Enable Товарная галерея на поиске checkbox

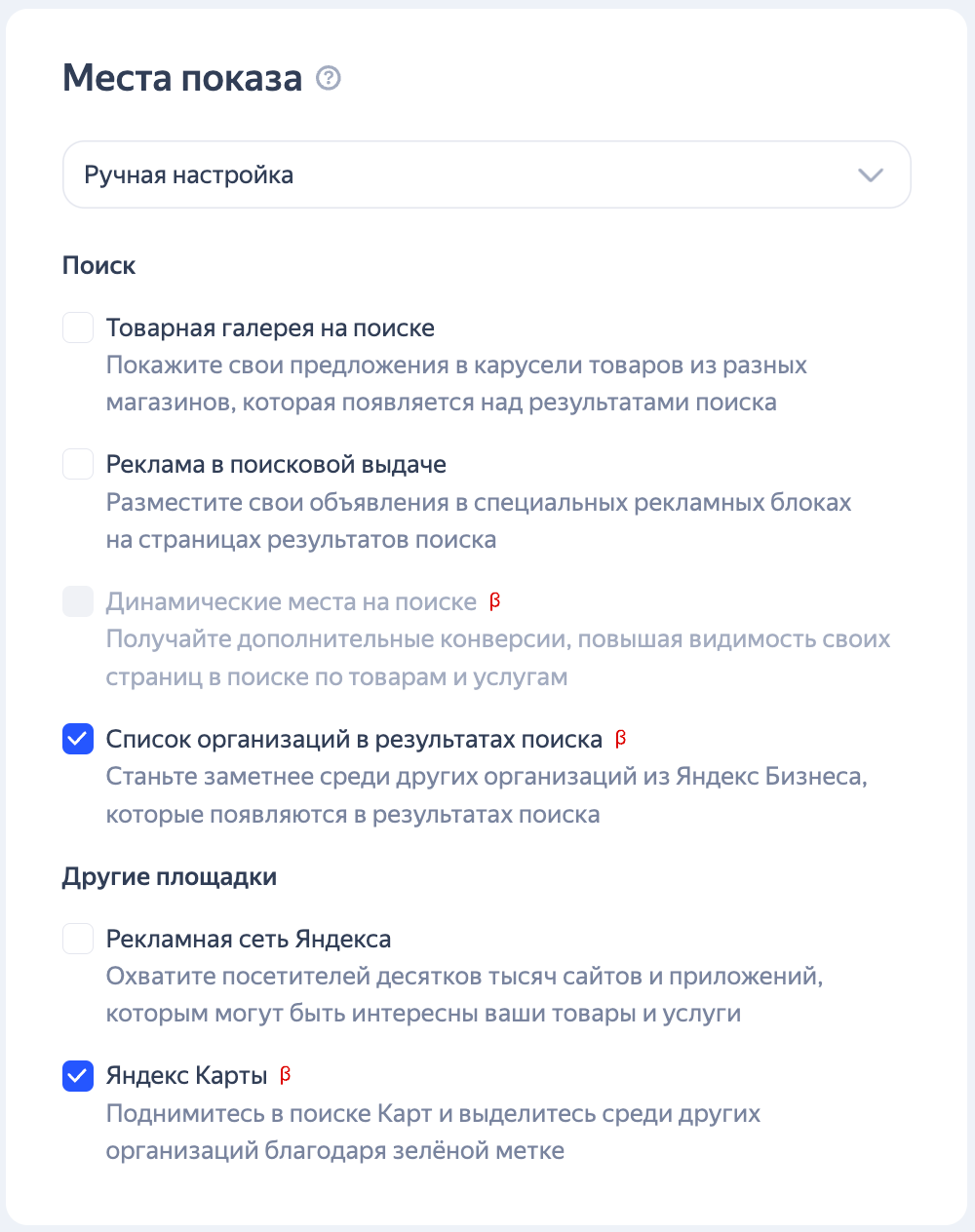pyautogui.click(x=78, y=327)
